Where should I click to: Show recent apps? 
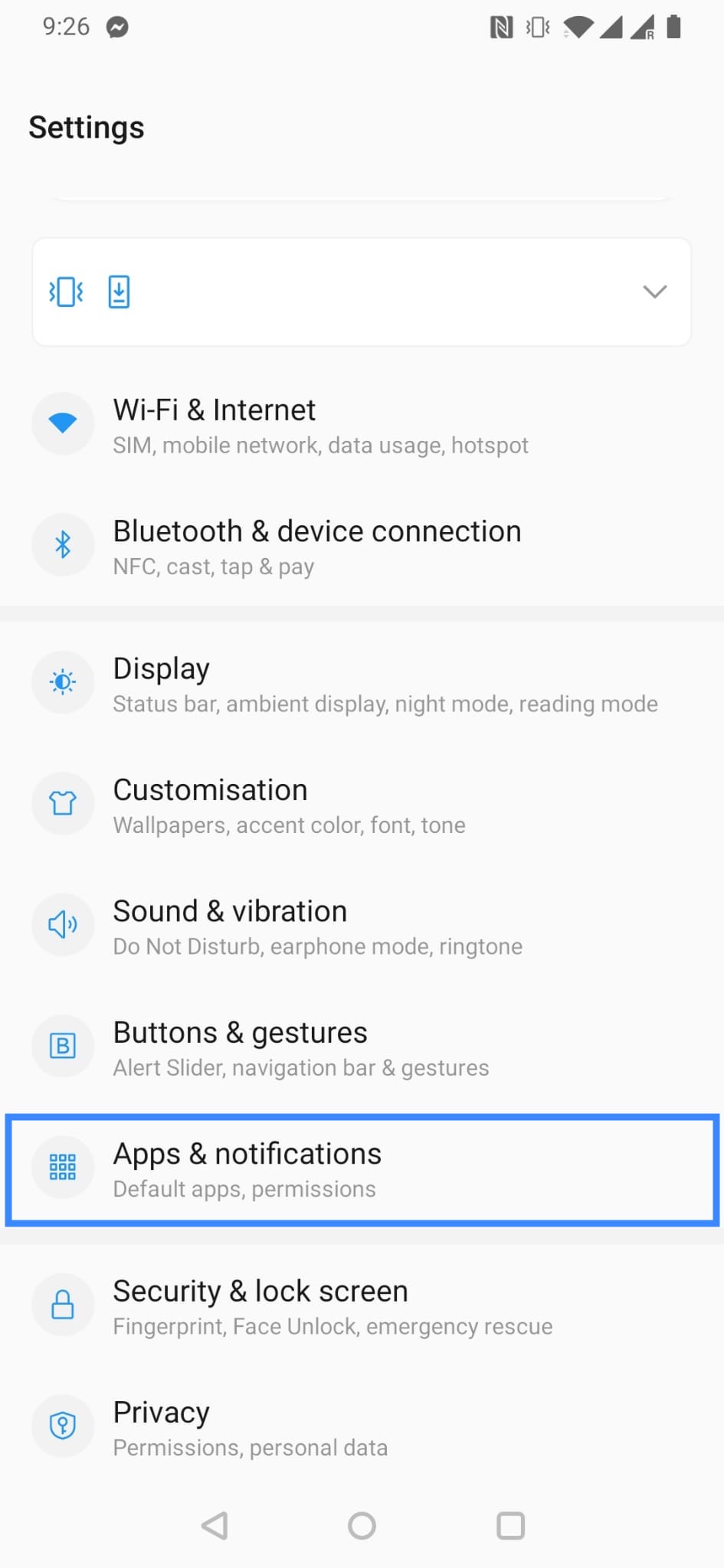510,1525
